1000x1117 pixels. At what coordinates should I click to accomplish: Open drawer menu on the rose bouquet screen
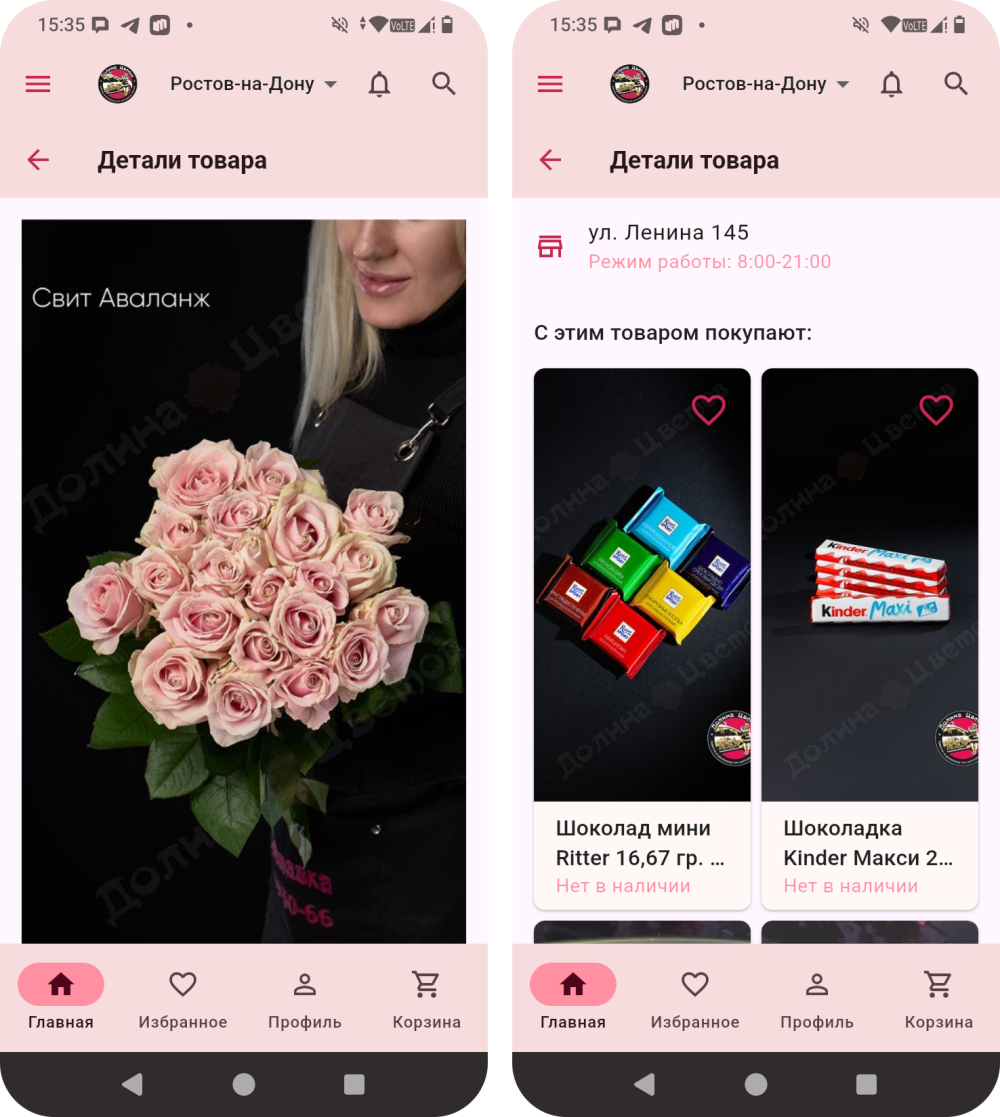[38, 84]
